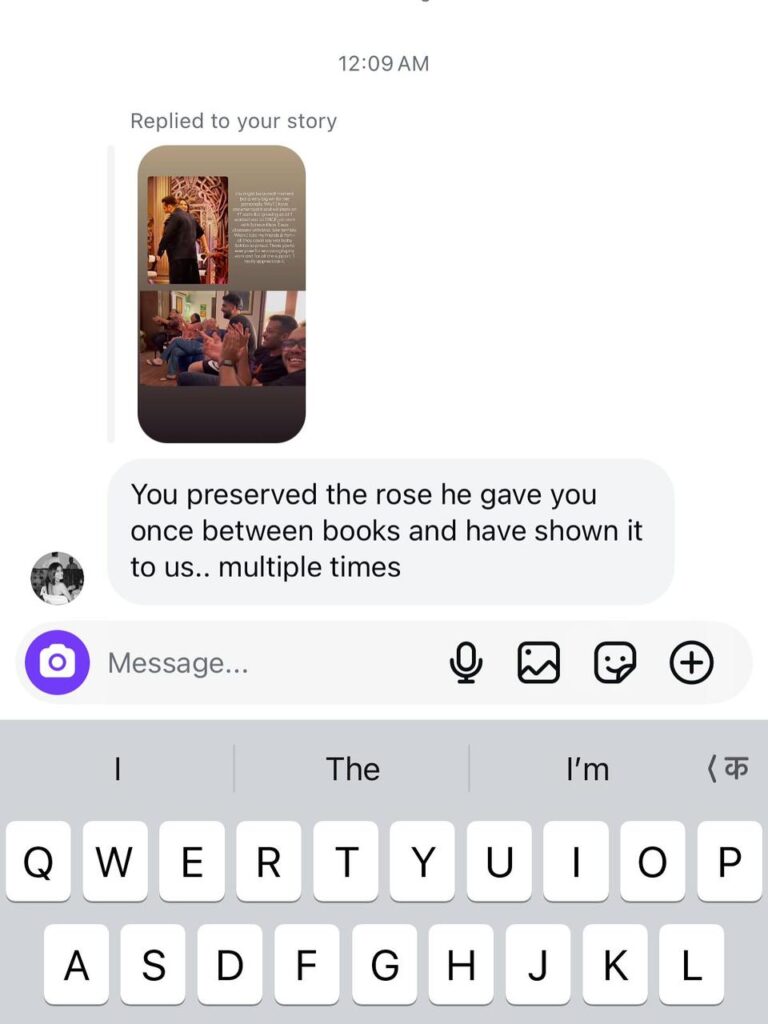Open the plus menu for more options
The width and height of the screenshot is (768, 1024).
tap(691, 662)
